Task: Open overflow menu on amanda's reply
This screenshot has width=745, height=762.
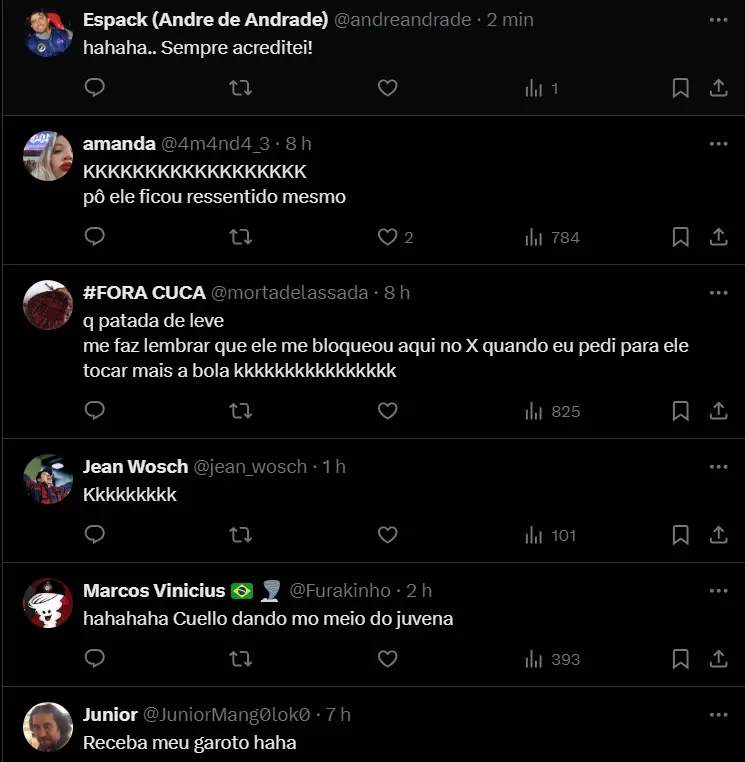Action: [718, 144]
